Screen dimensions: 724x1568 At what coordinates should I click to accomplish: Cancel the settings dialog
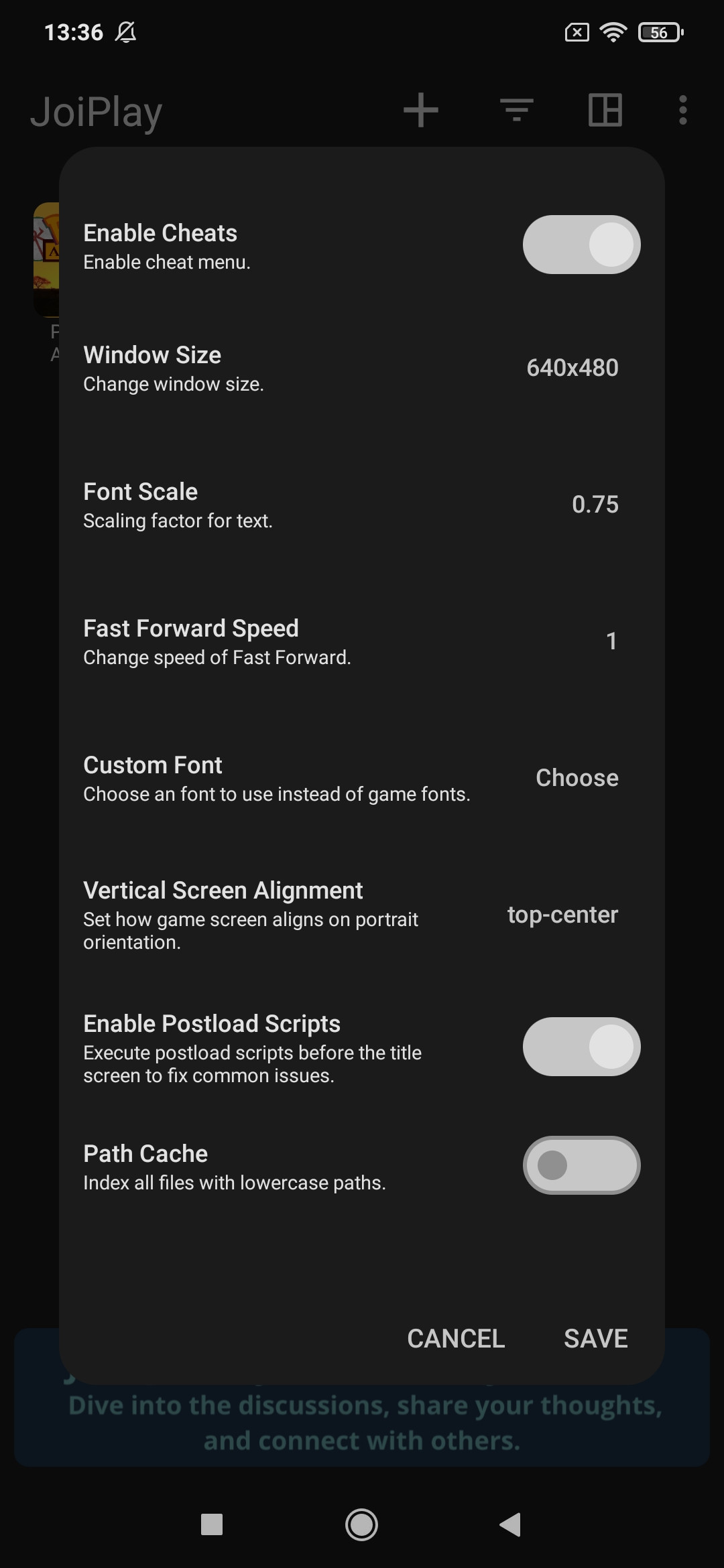point(456,1339)
